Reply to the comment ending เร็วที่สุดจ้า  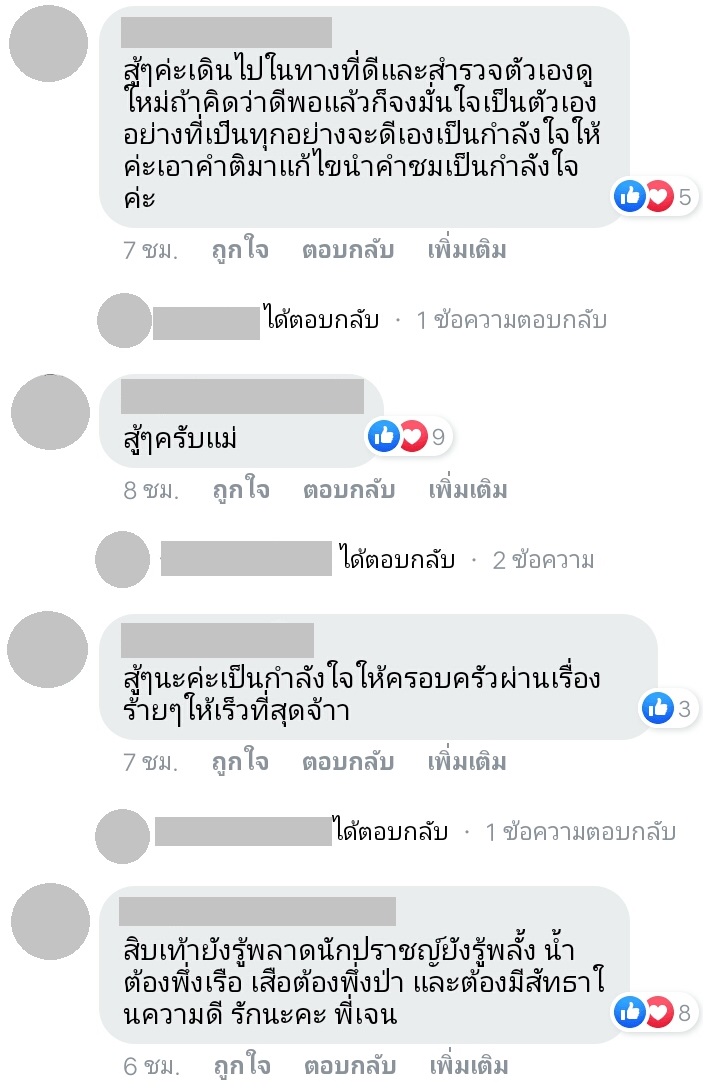348,762
